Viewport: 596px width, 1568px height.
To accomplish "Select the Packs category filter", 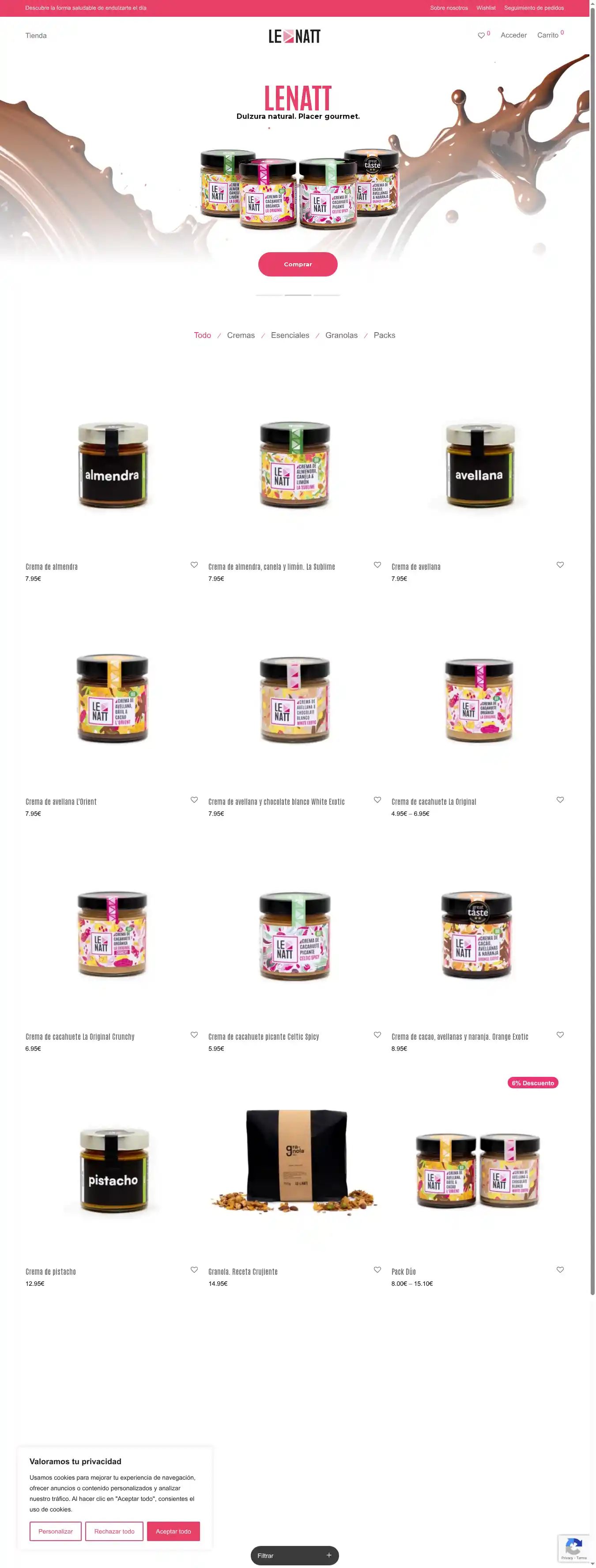I will [385, 335].
